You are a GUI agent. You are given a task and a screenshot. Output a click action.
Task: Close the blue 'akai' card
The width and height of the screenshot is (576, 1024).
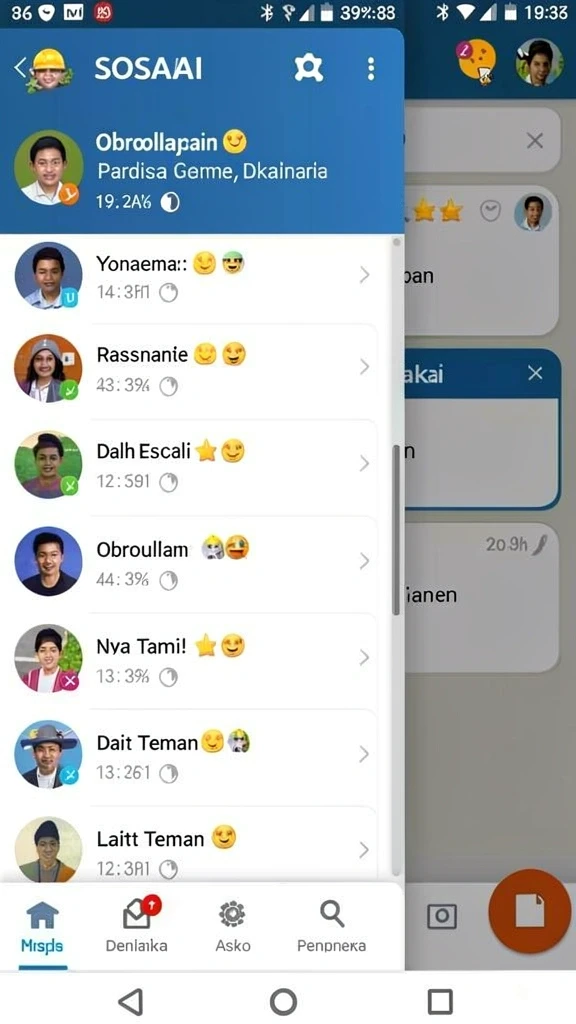click(x=535, y=373)
